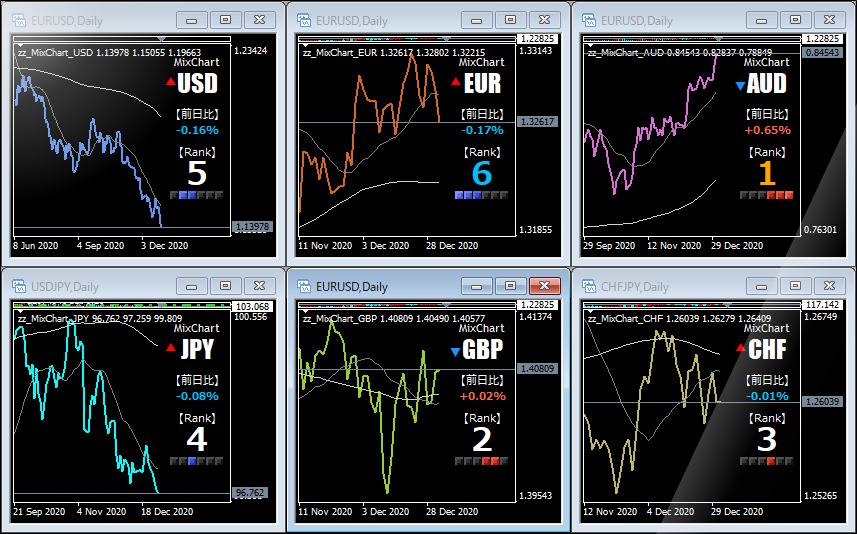Maximize the USD MixChart window
The width and height of the screenshot is (857, 534).
tap(225, 19)
